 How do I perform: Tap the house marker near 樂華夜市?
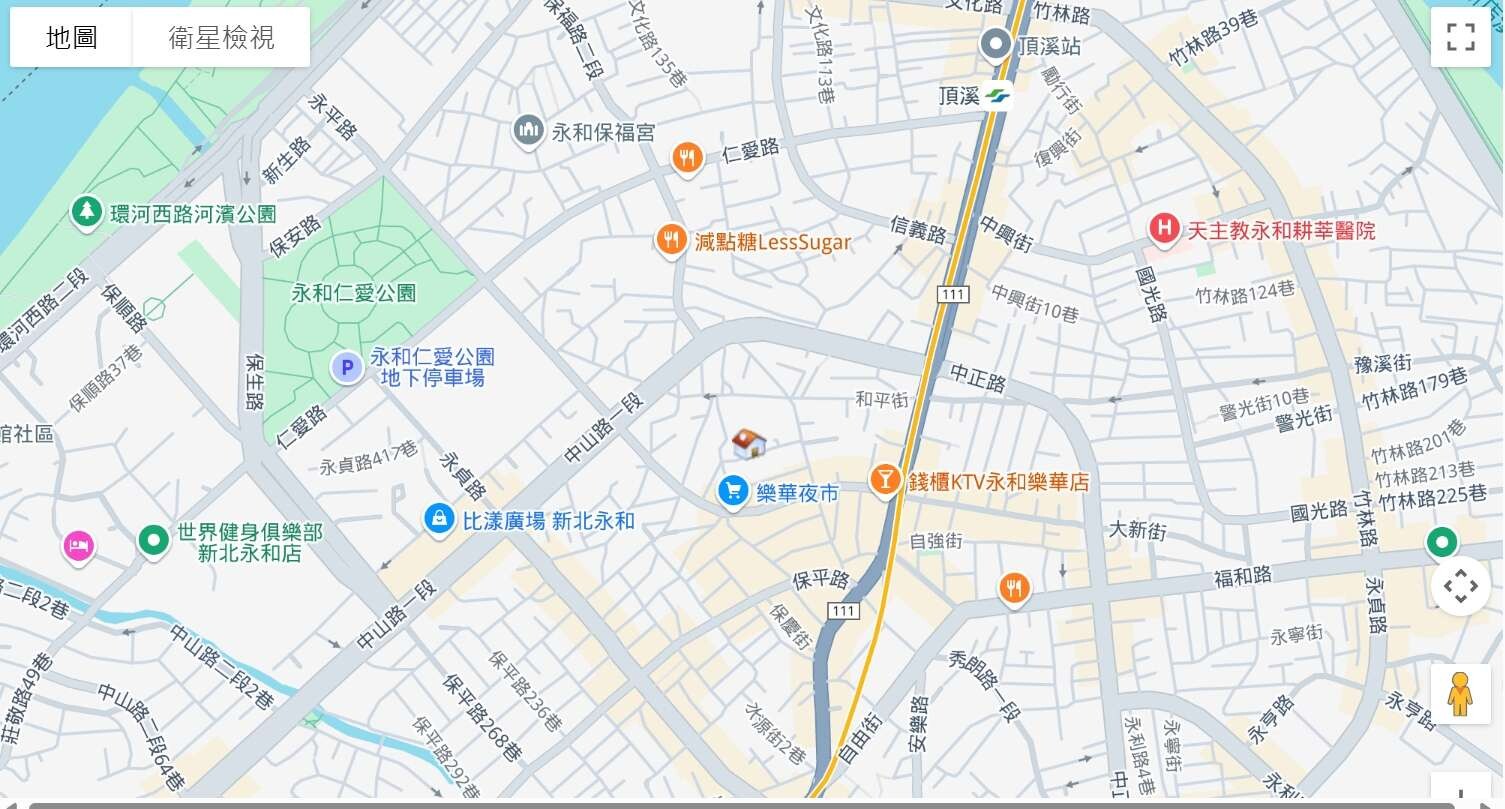tap(749, 441)
